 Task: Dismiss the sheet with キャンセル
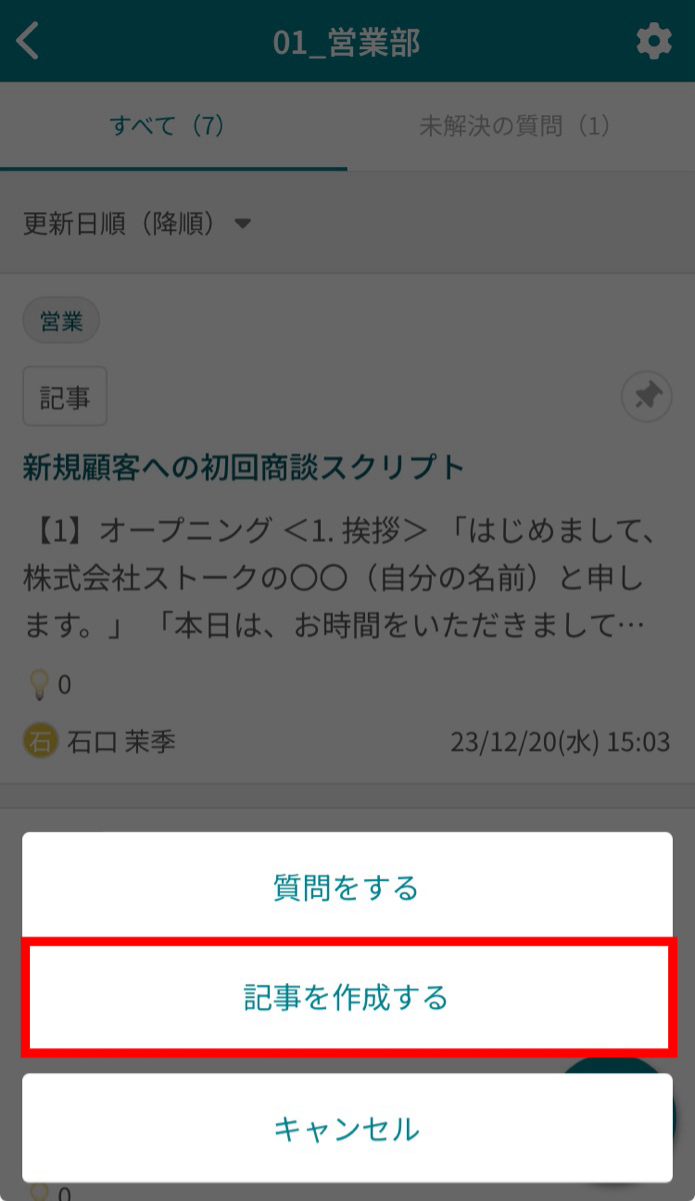point(347,1129)
